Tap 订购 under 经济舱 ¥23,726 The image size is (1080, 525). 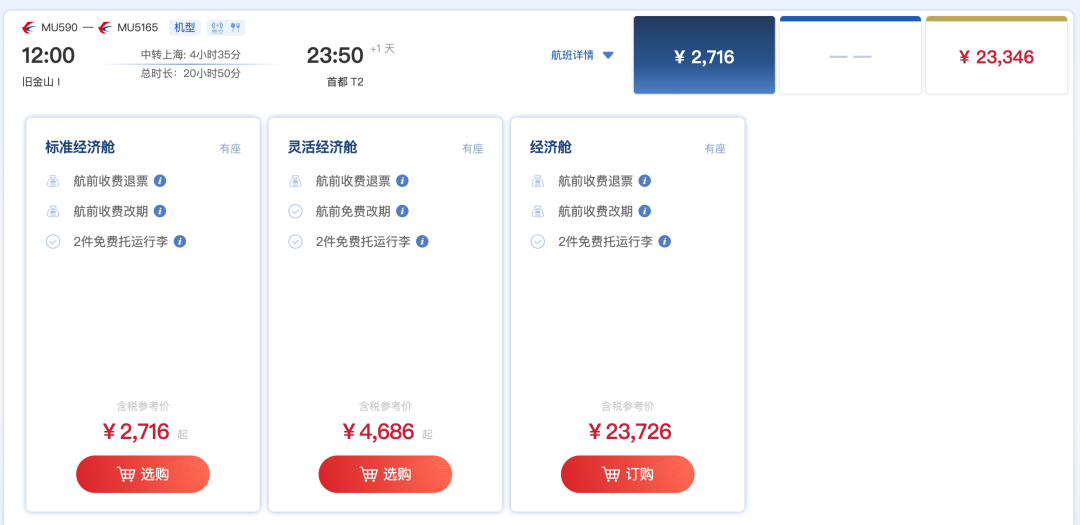tap(627, 474)
